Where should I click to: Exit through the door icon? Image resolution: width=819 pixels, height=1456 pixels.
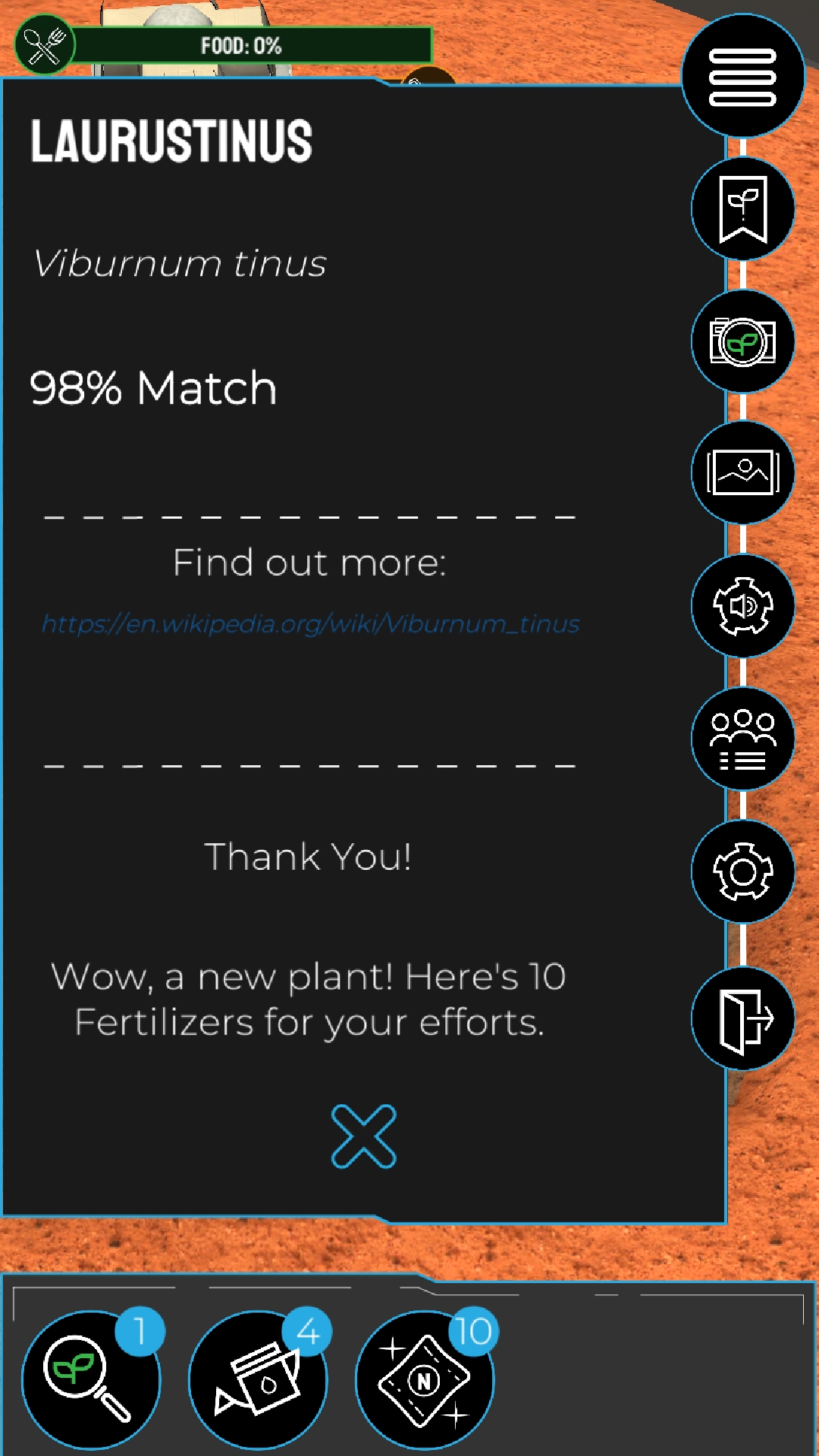click(x=742, y=1018)
